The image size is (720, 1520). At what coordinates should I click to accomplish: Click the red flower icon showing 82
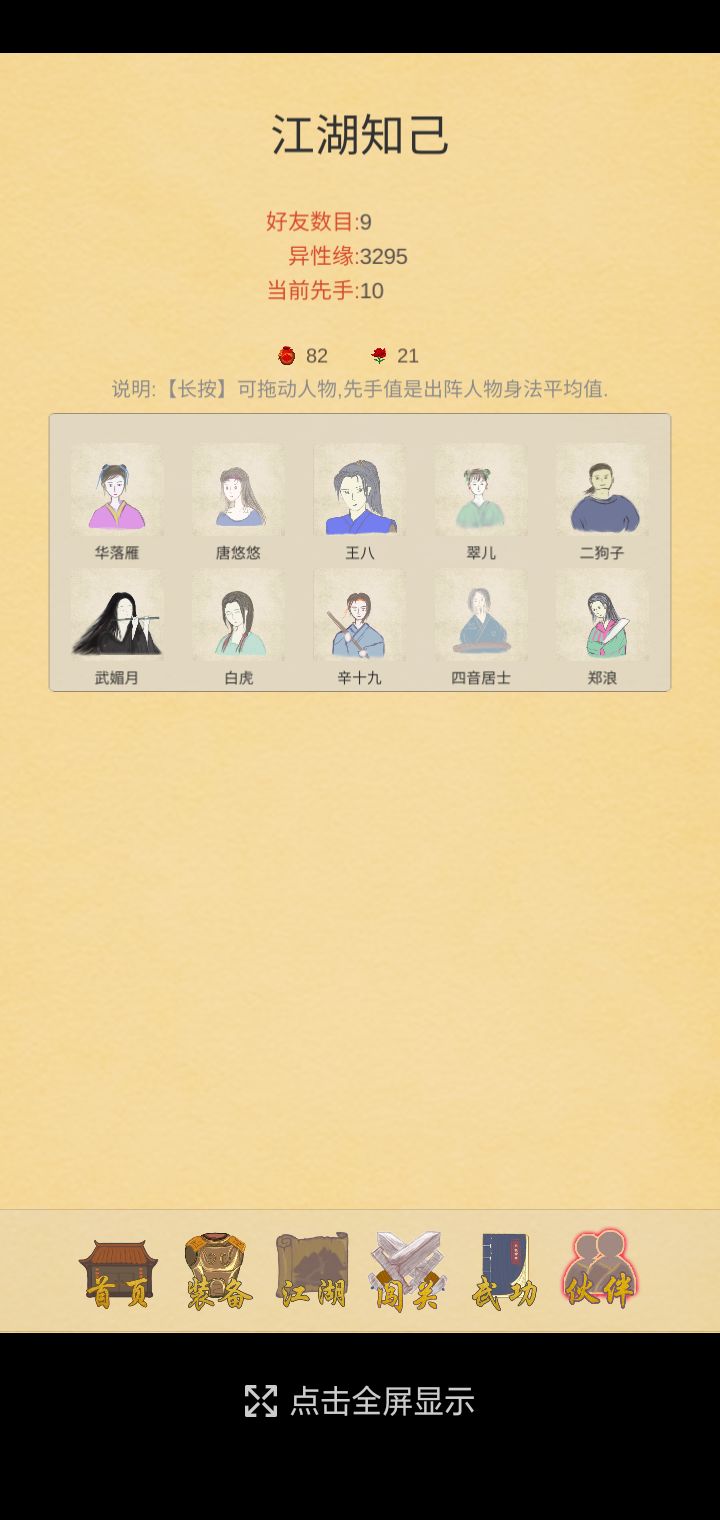287,355
